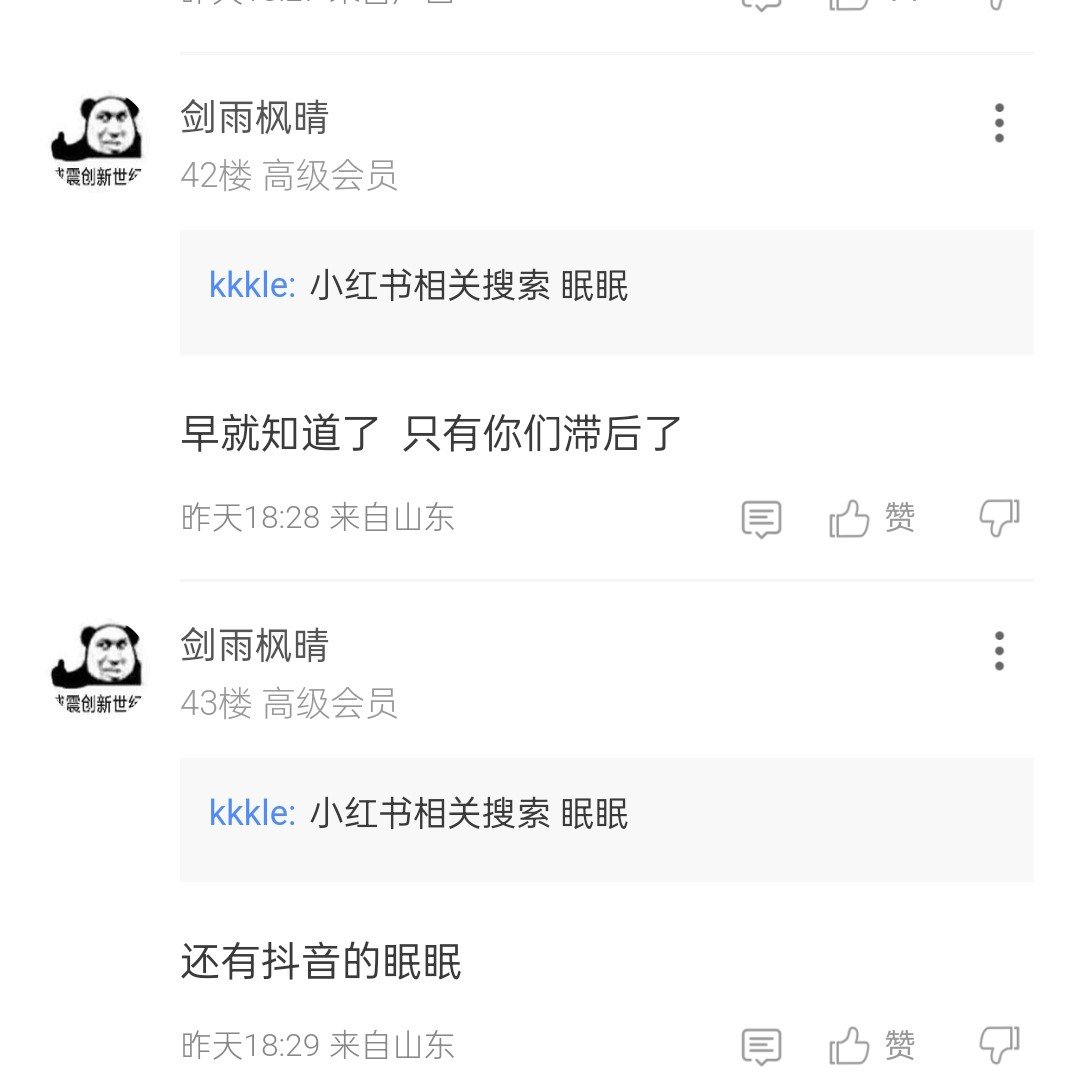Open 剑雨枫晴's avatar on 42楼
The width and height of the screenshot is (1080, 1071).
(x=97, y=140)
